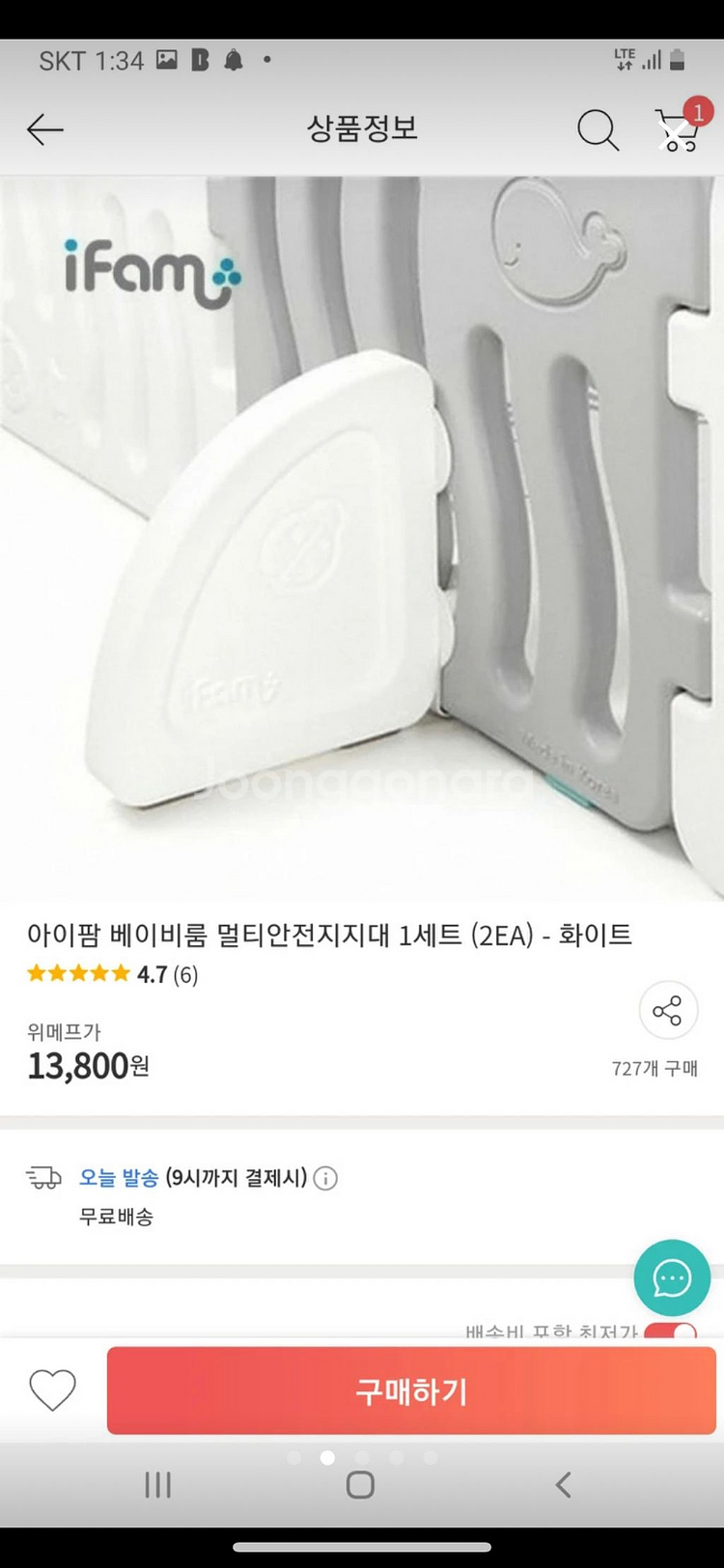
Task: Tap the 구매하기 purchase button
Action: point(411,1390)
